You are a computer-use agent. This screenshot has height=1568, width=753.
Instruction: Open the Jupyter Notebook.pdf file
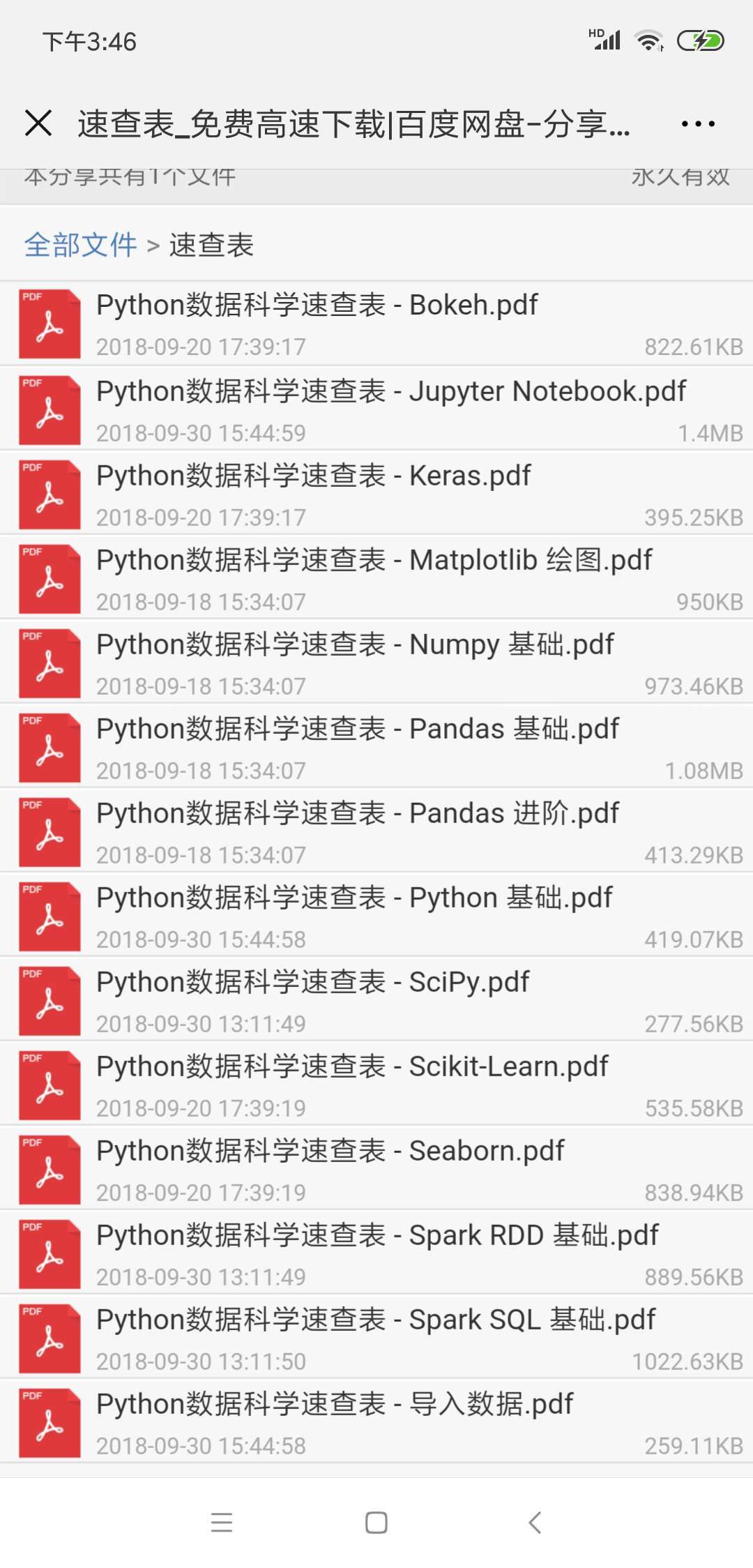click(x=390, y=392)
